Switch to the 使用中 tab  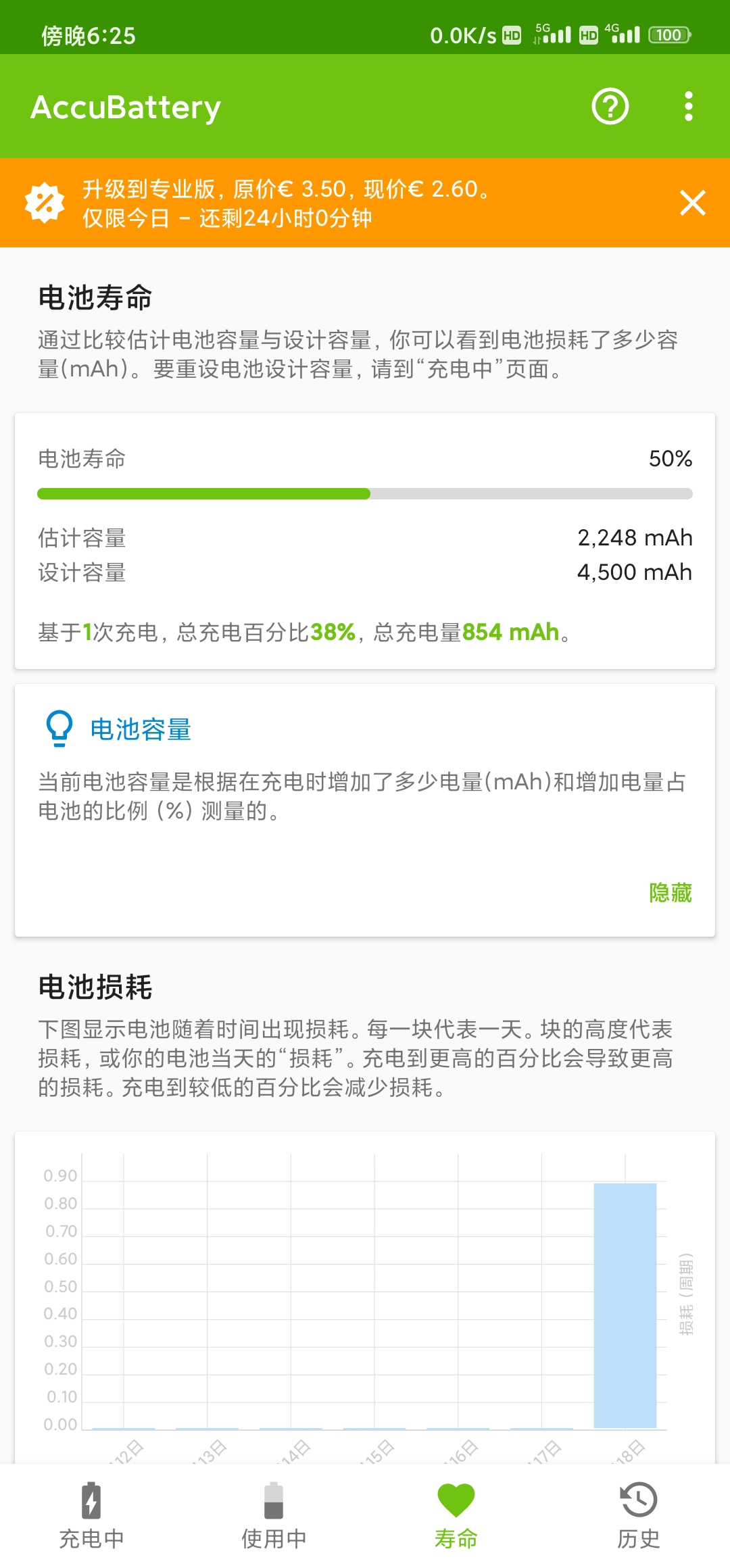coord(274,1515)
